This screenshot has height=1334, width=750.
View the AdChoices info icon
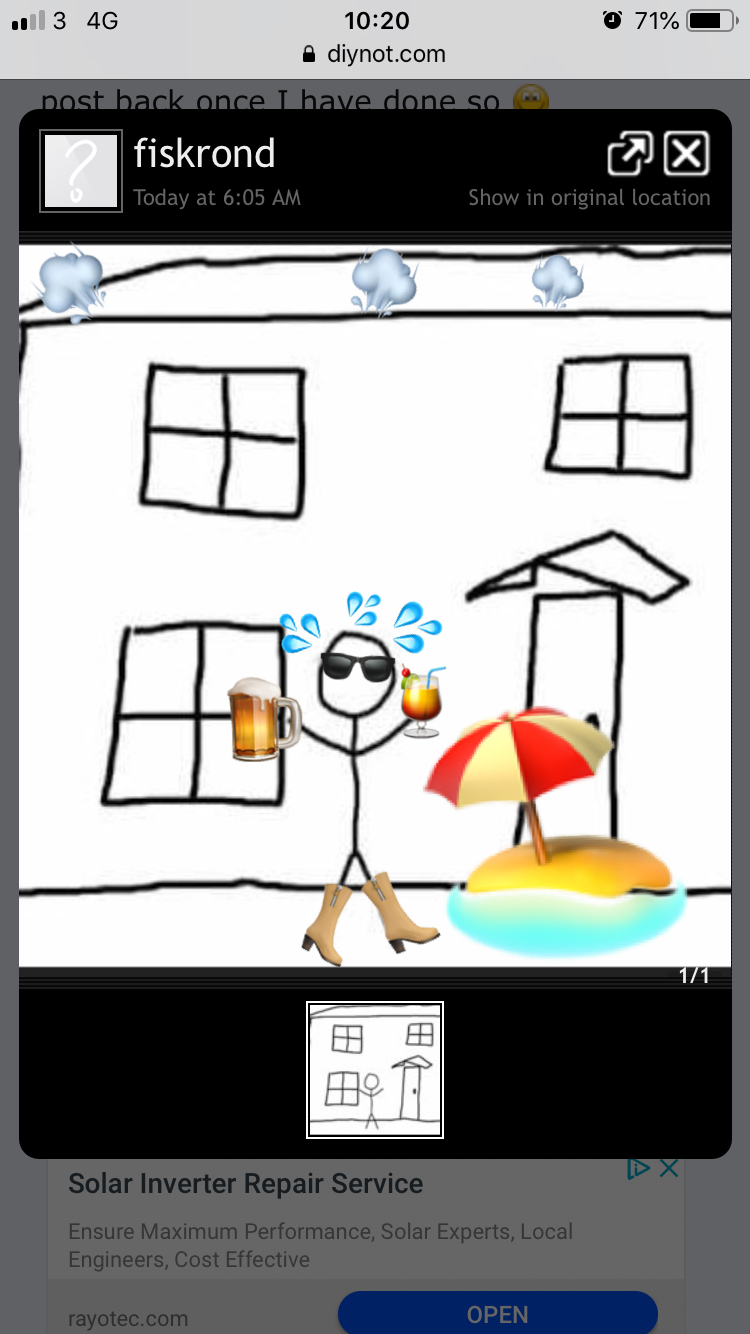pos(638,1168)
